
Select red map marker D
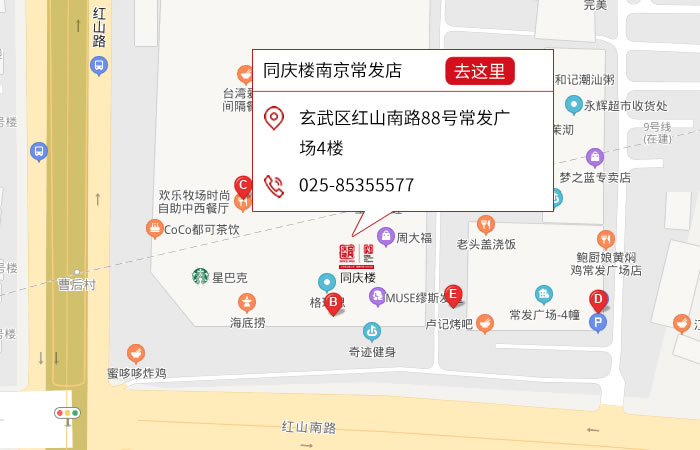coord(598,300)
